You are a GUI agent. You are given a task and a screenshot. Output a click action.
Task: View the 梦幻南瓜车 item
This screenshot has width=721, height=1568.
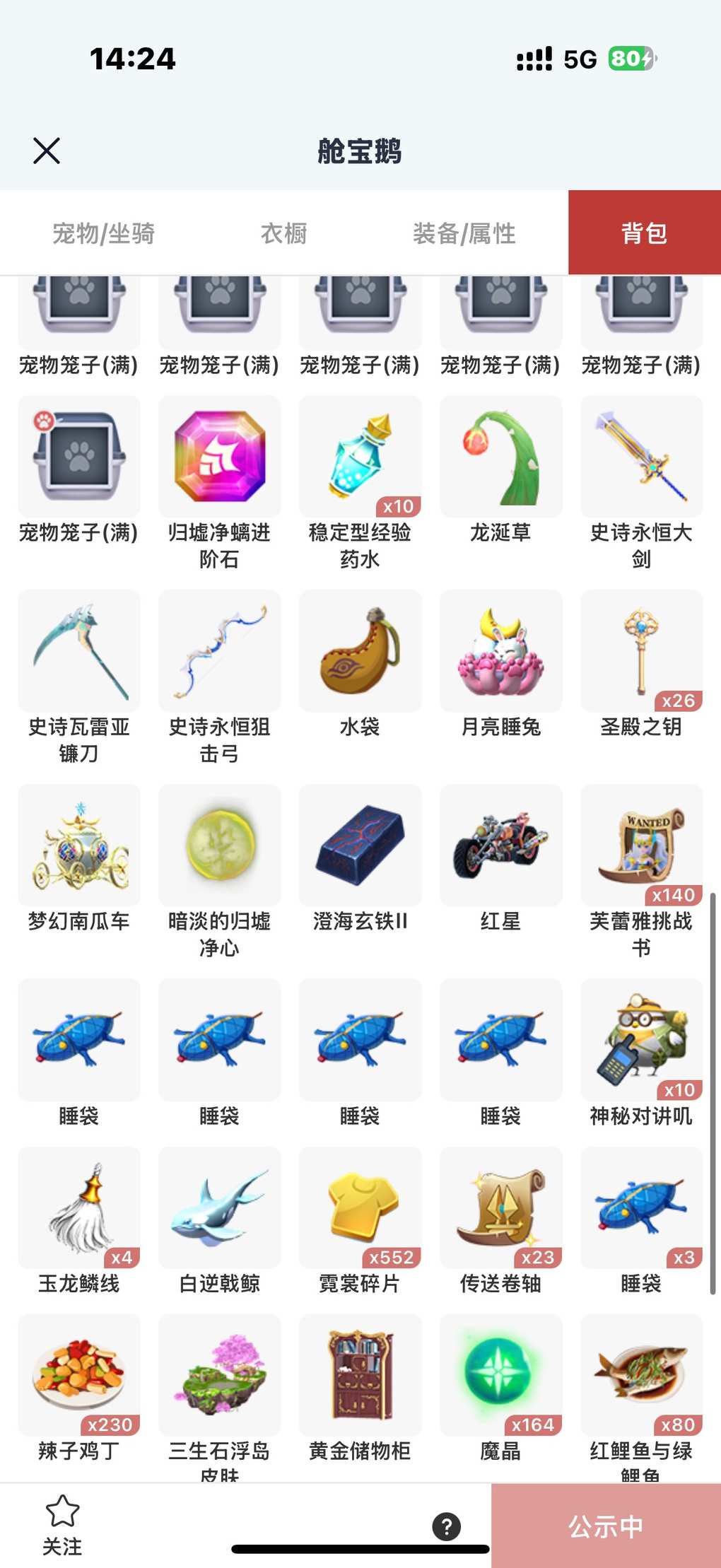point(79,846)
